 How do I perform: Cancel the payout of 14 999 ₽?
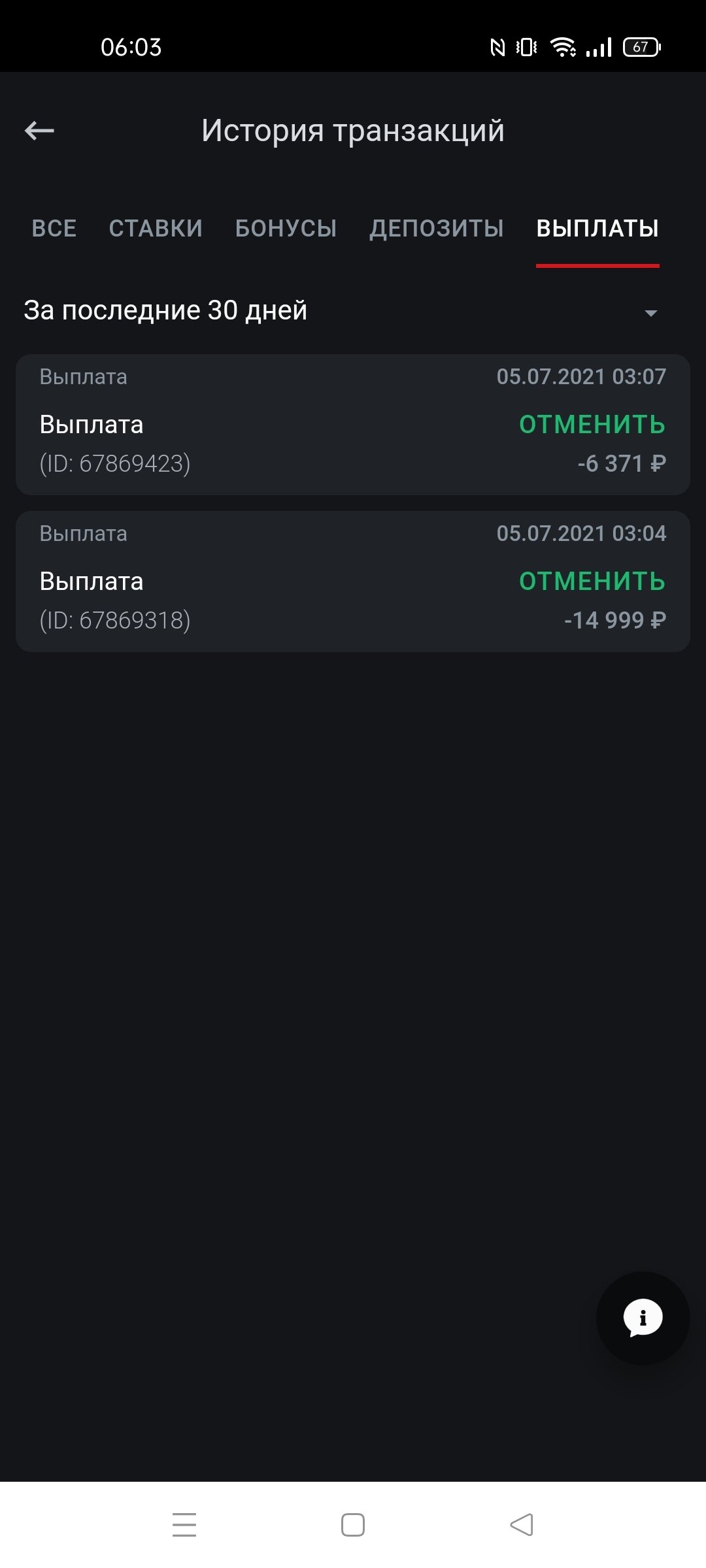click(x=592, y=581)
